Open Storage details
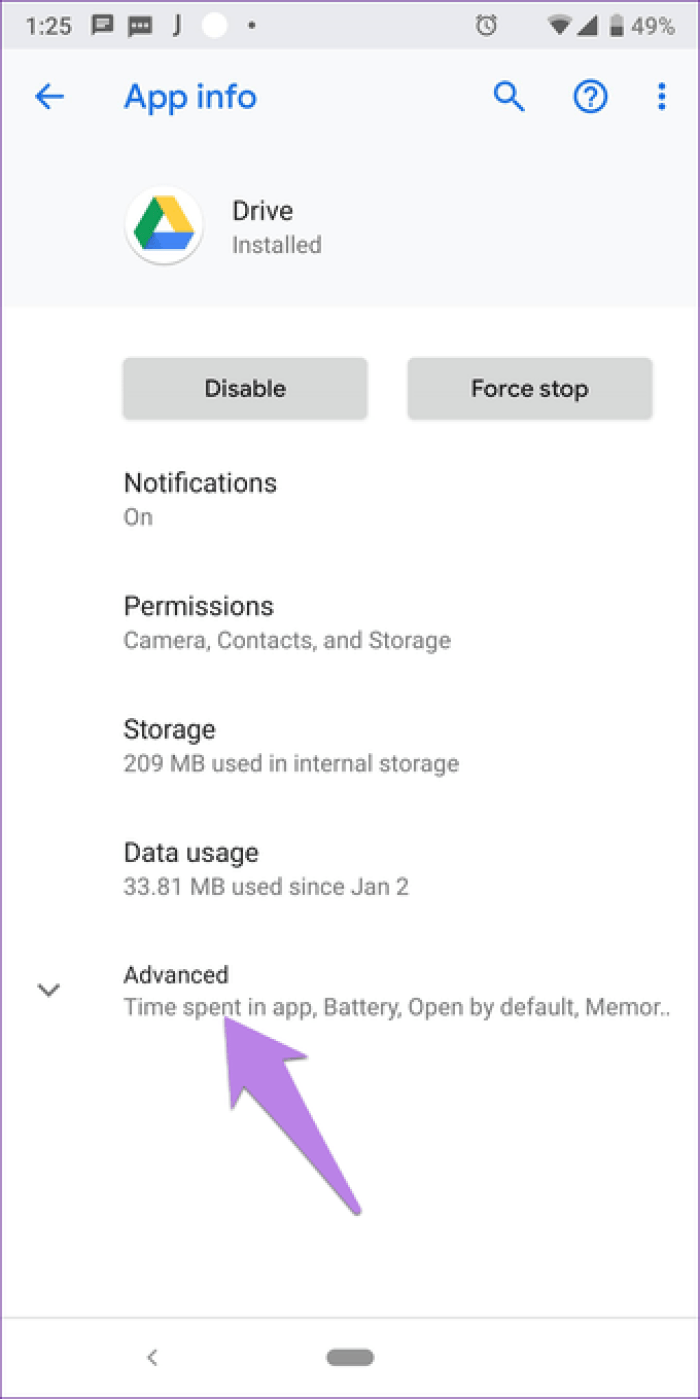Image resolution: width=700 pixels, height=1399 pixels. [x=350, y=745]
